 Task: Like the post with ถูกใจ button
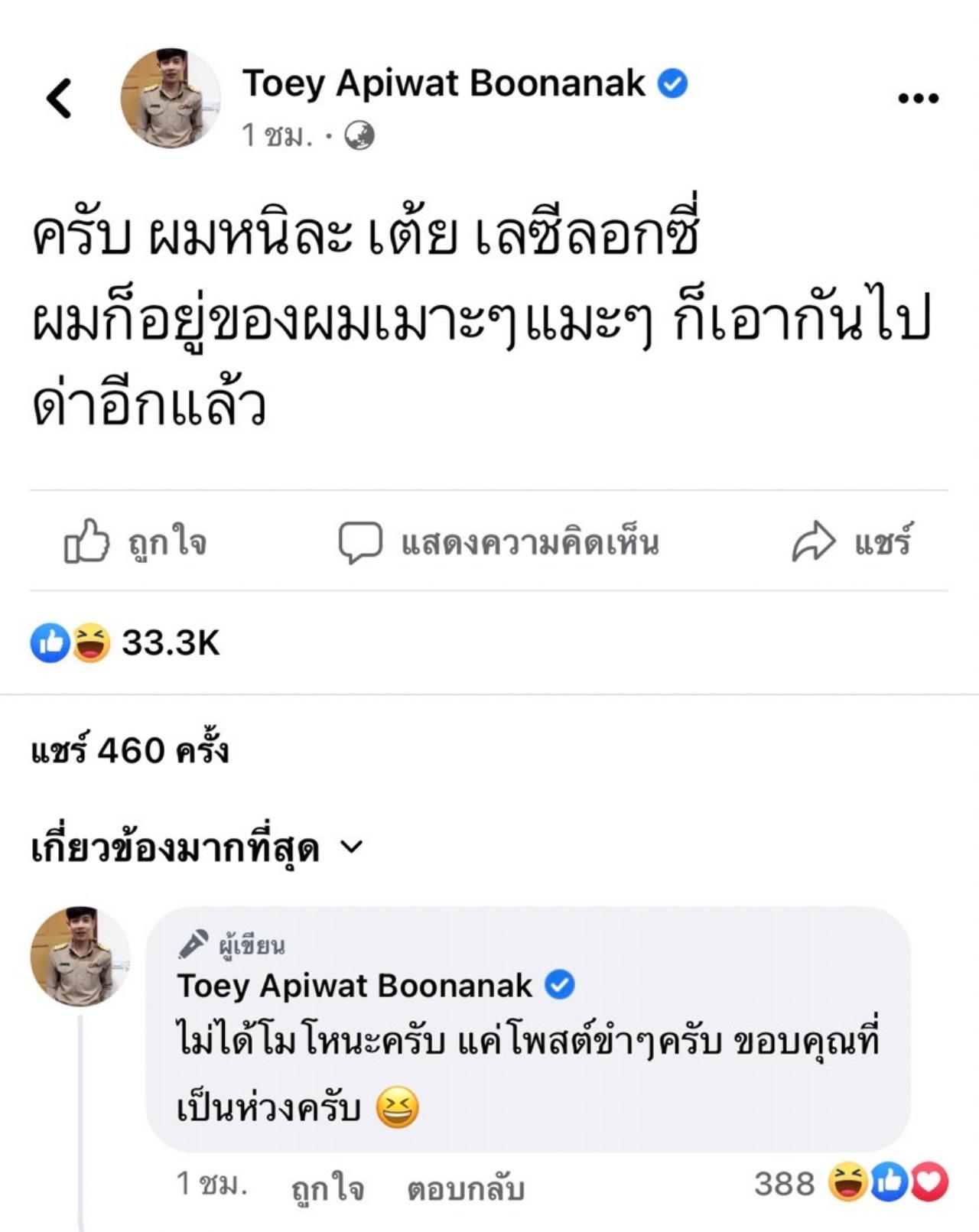[135, 542]
